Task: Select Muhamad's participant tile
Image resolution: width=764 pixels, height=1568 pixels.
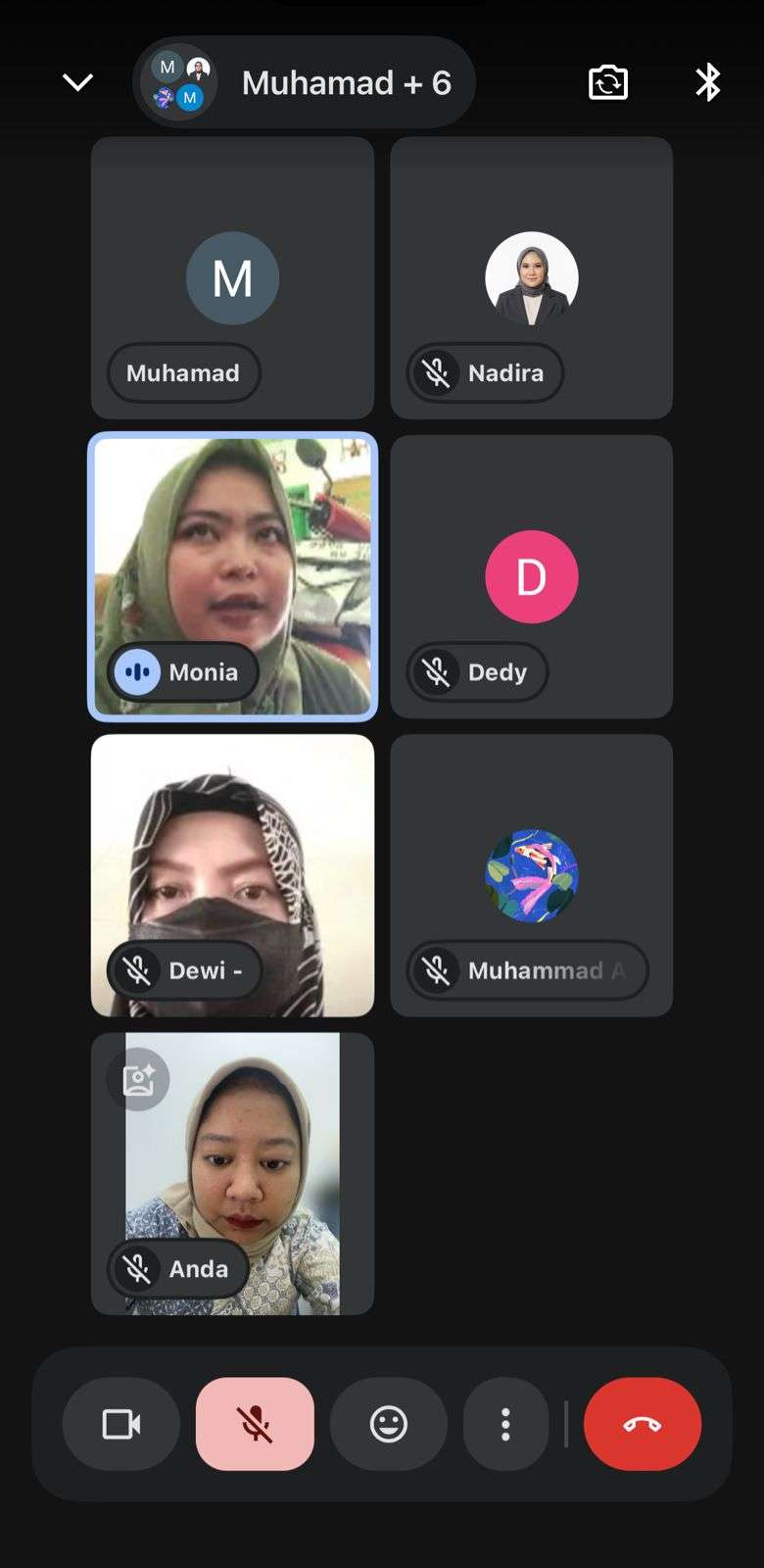Action: [232, 278]
